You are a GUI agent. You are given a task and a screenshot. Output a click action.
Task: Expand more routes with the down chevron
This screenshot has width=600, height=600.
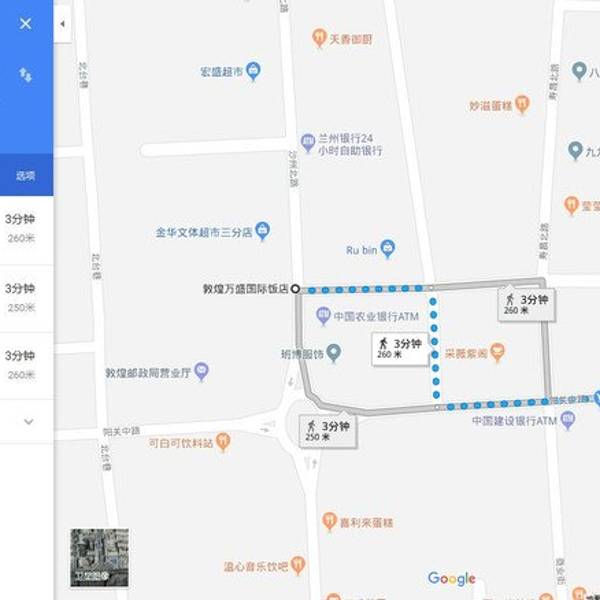28,421
